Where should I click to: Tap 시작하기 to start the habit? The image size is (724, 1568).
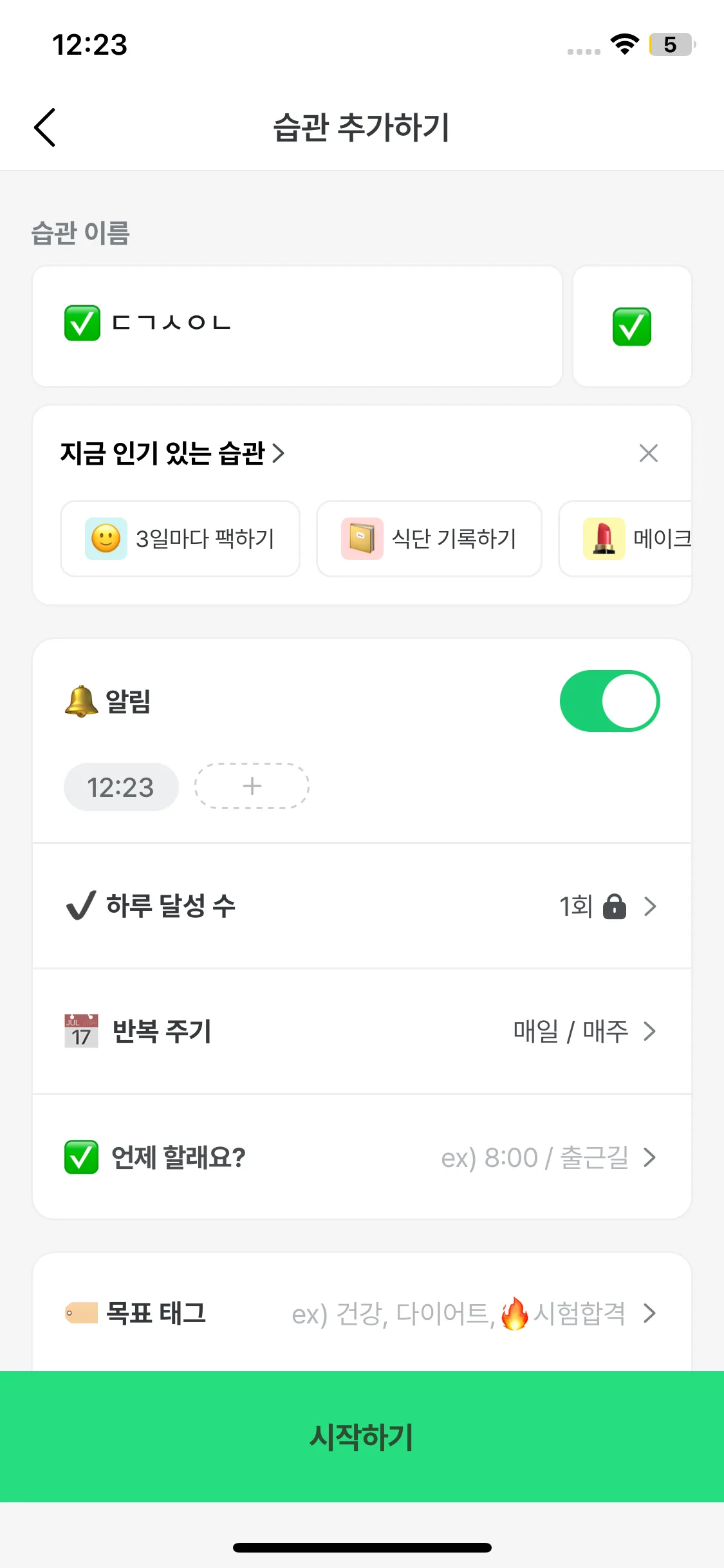click(362, 1437)
